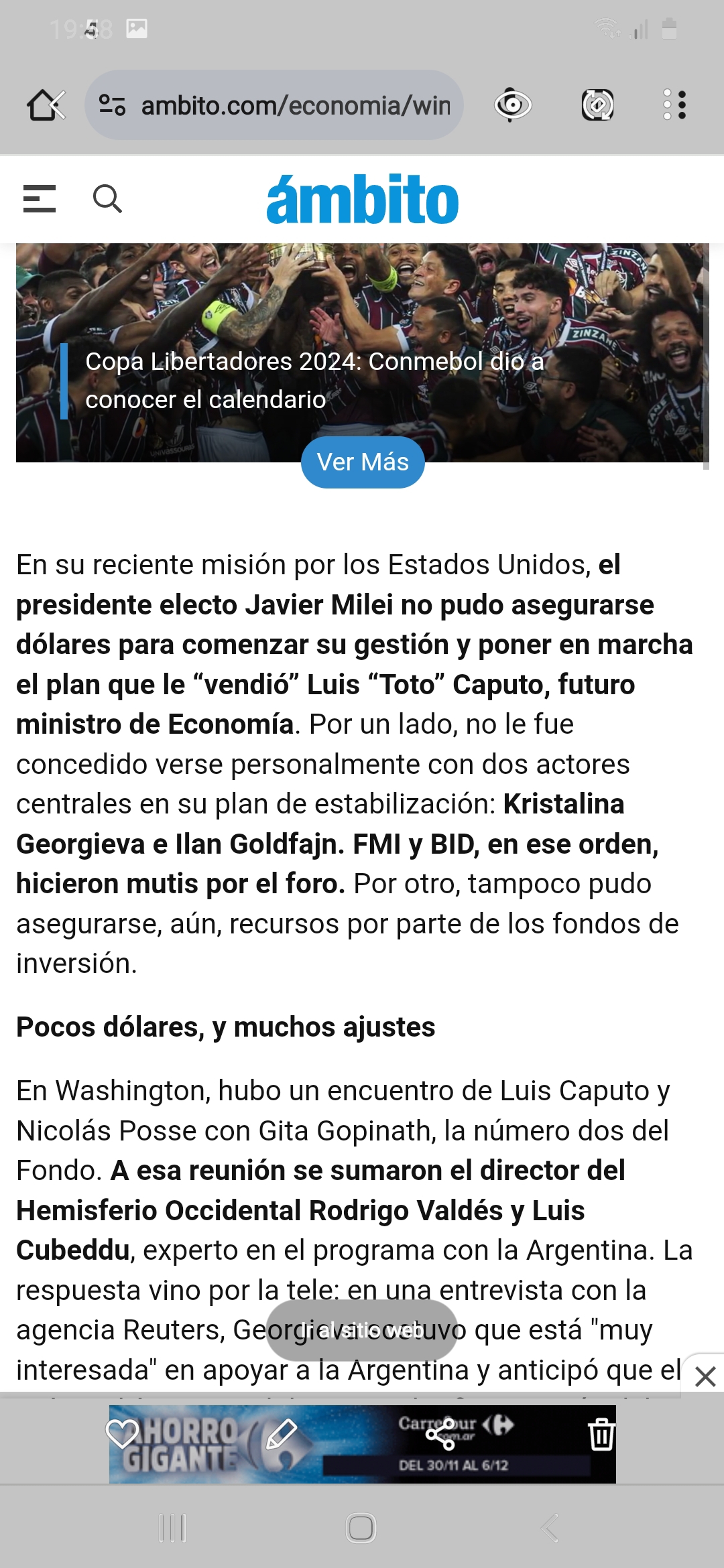Viewport: 724px width, 1568px height.
Task: Open recent apps from the navigation bar
Action: [172, 1528]
